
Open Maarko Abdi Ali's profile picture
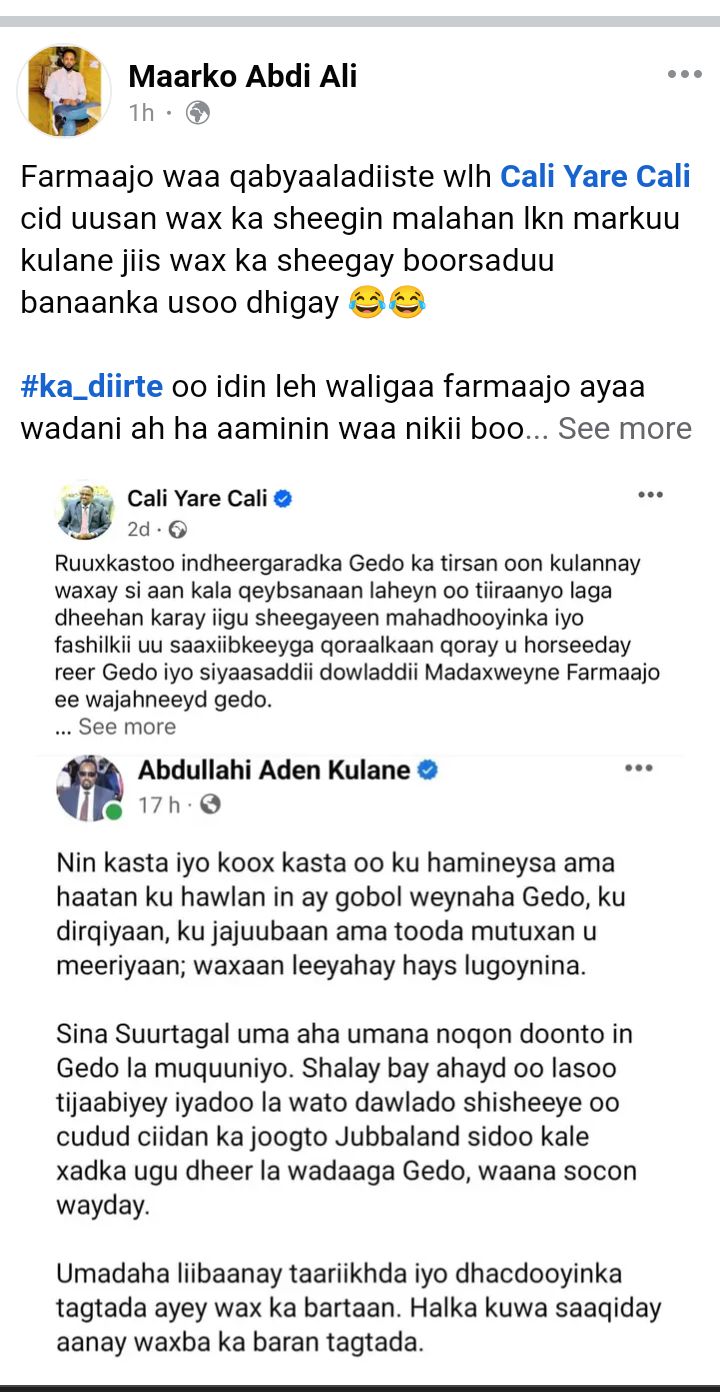[x=65, y=90]
